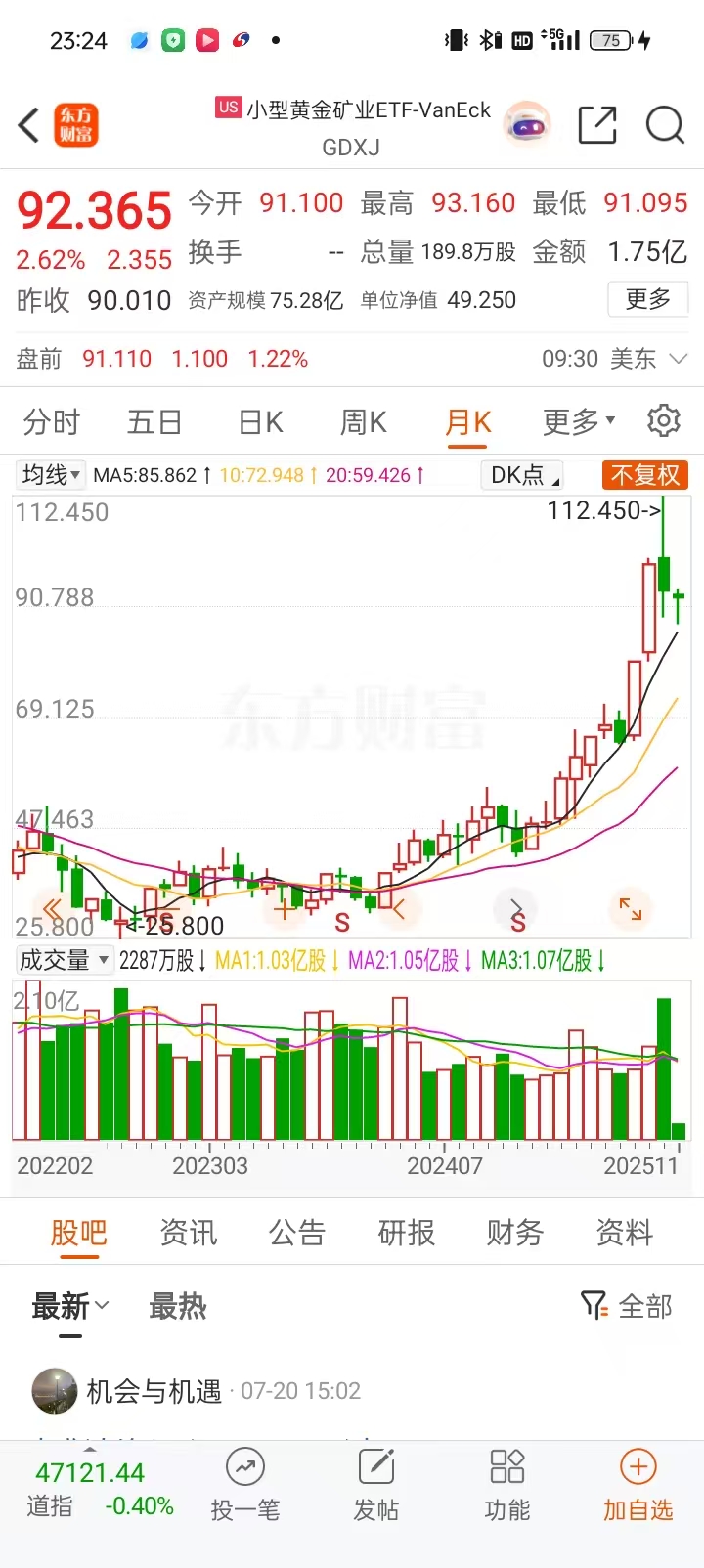The image size is (704, 1568).
Task: Open the 更多 chart period dropdown
Action: point(579,422)
